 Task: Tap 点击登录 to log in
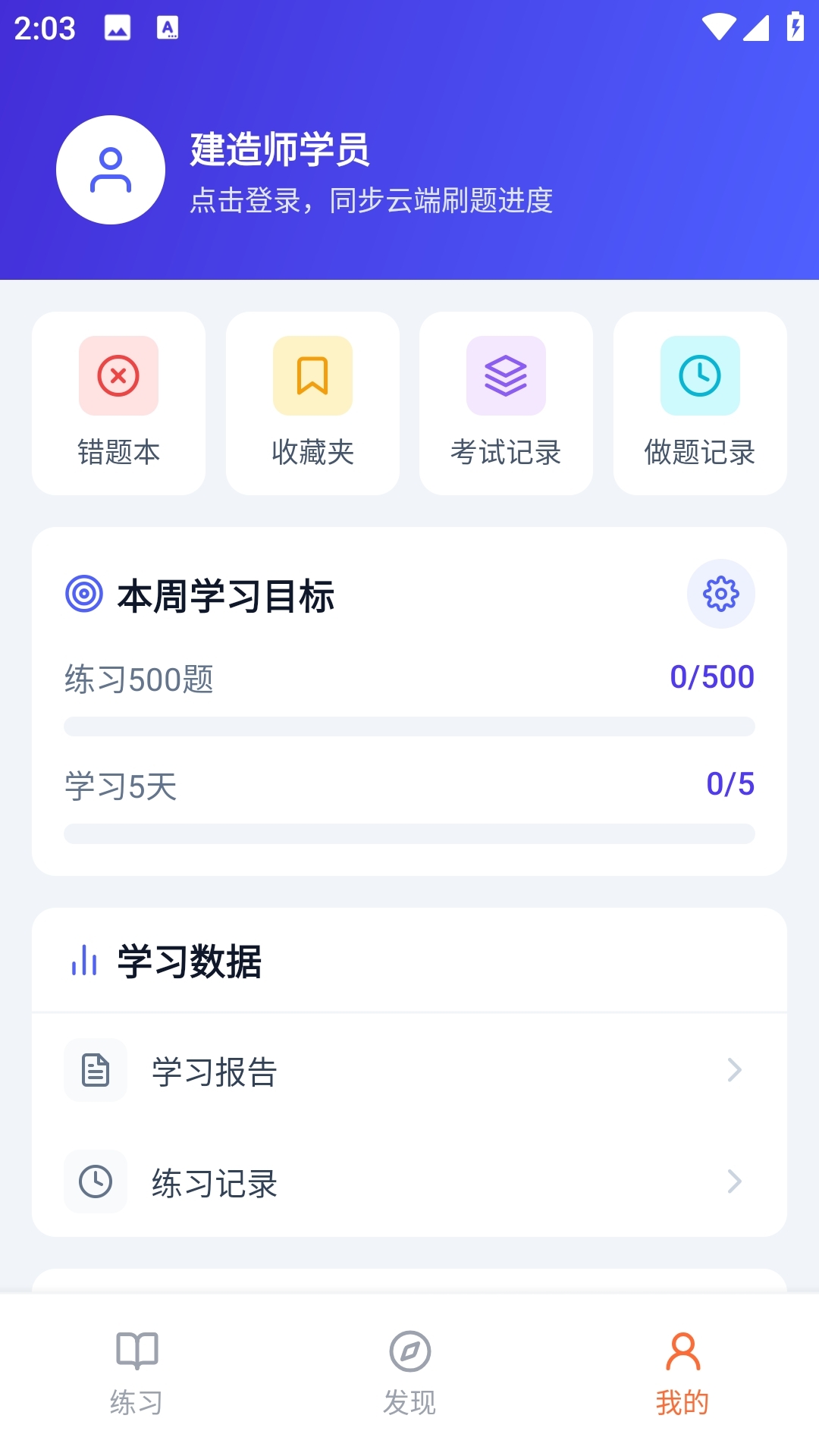pyautogui.click(x=372, y=202)
